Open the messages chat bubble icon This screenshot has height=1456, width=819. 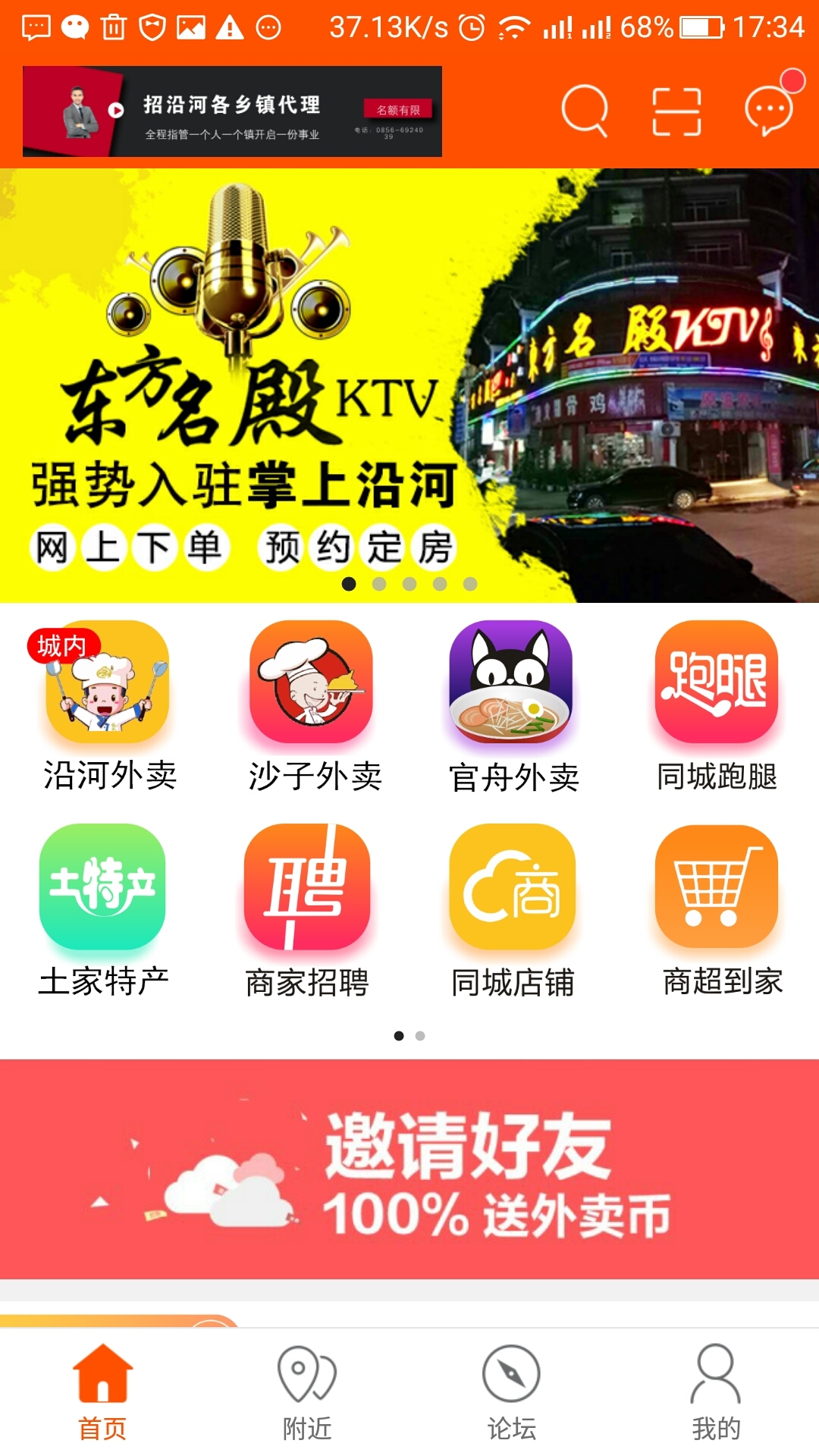[769, 110]
